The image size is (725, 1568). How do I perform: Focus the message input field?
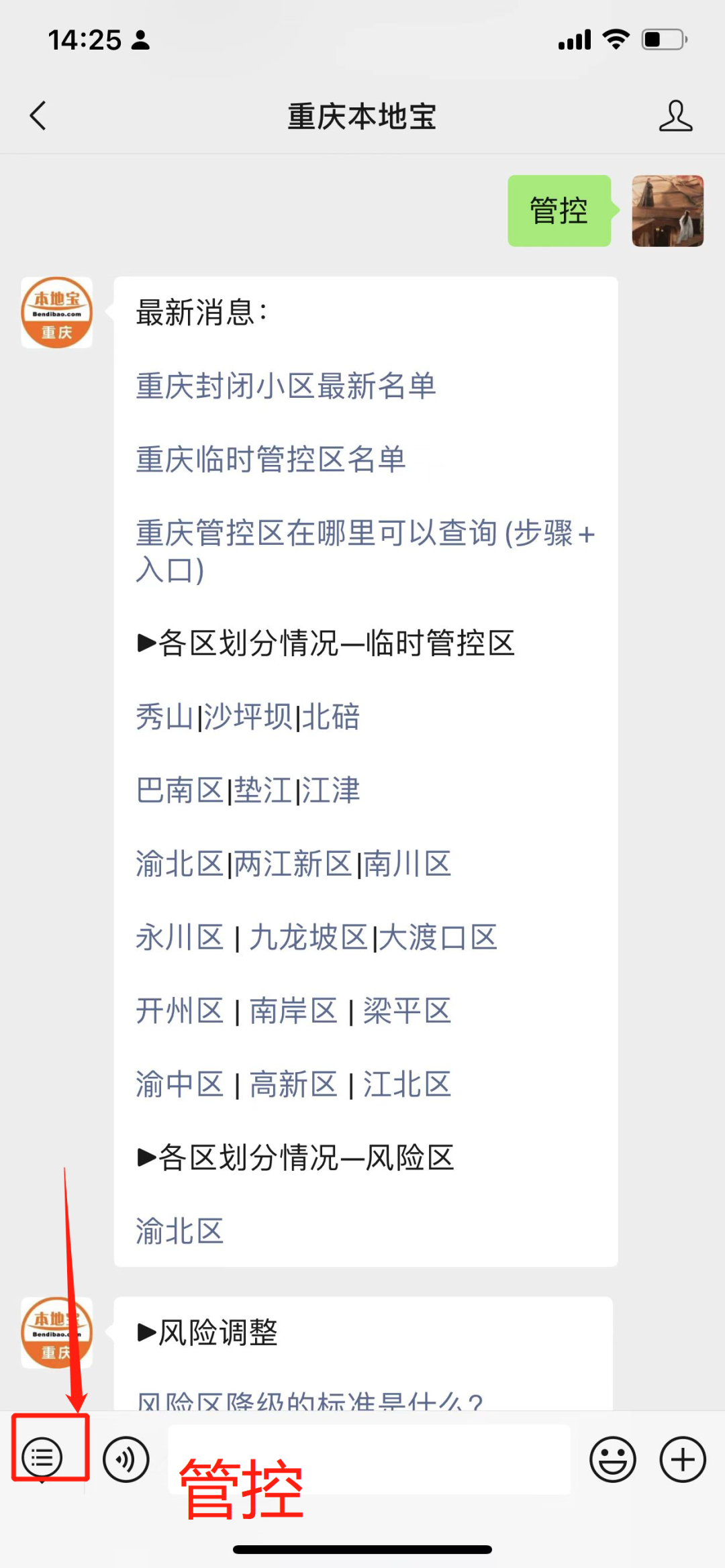tap(369, 1459)
